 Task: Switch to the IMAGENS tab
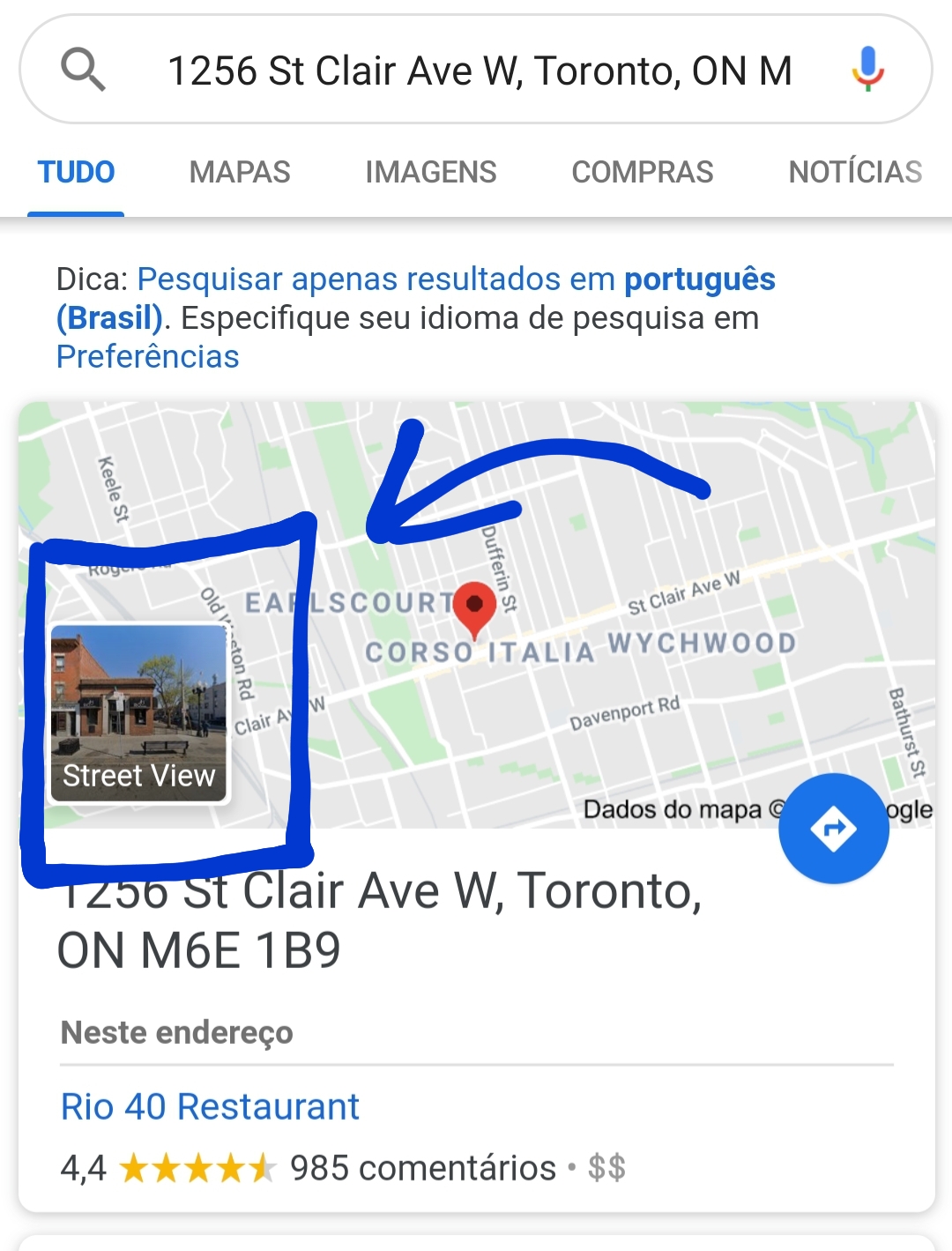click(431, 172)
